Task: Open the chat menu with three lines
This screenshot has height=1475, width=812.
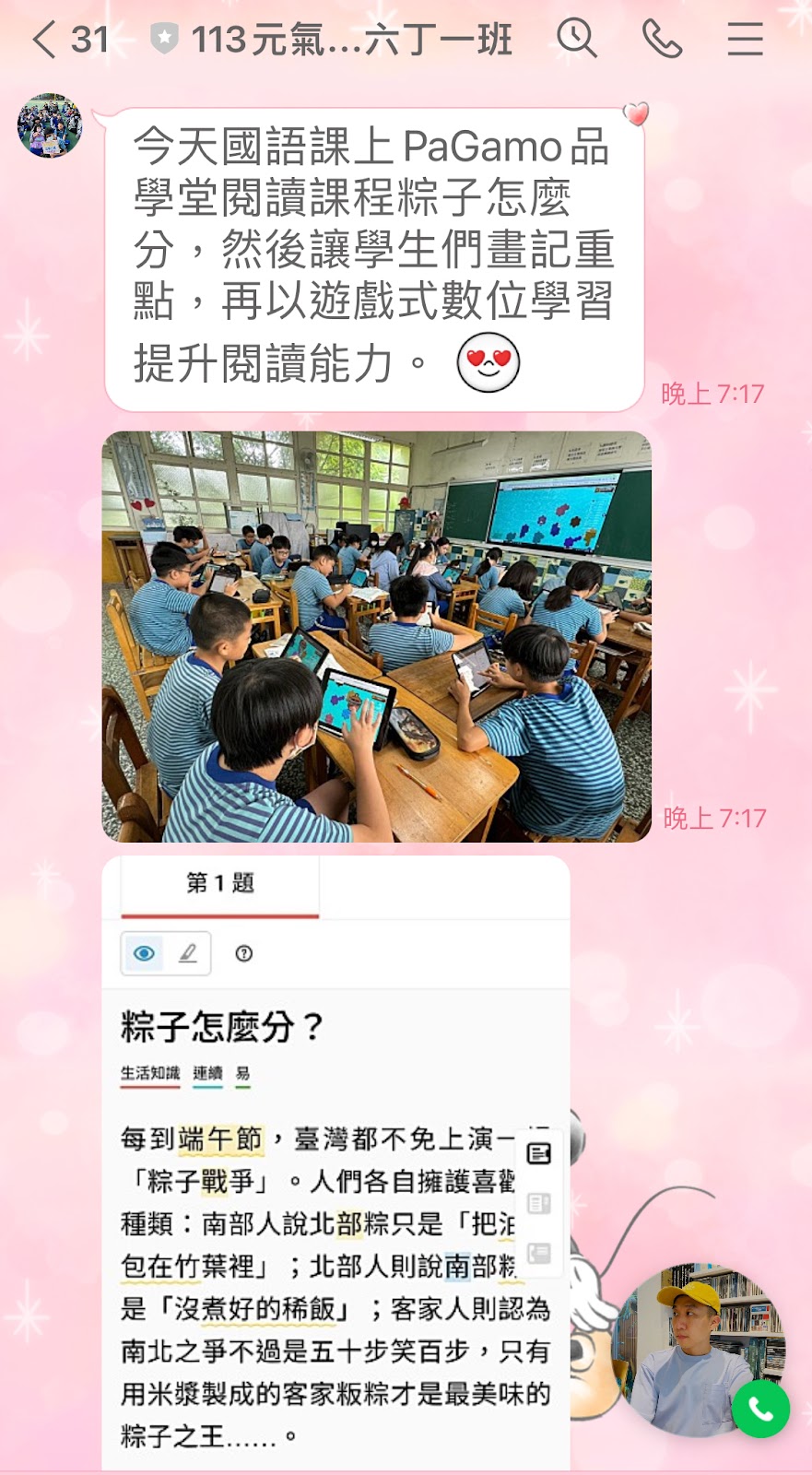Action: pyautogui.click(x=745, y=40)
